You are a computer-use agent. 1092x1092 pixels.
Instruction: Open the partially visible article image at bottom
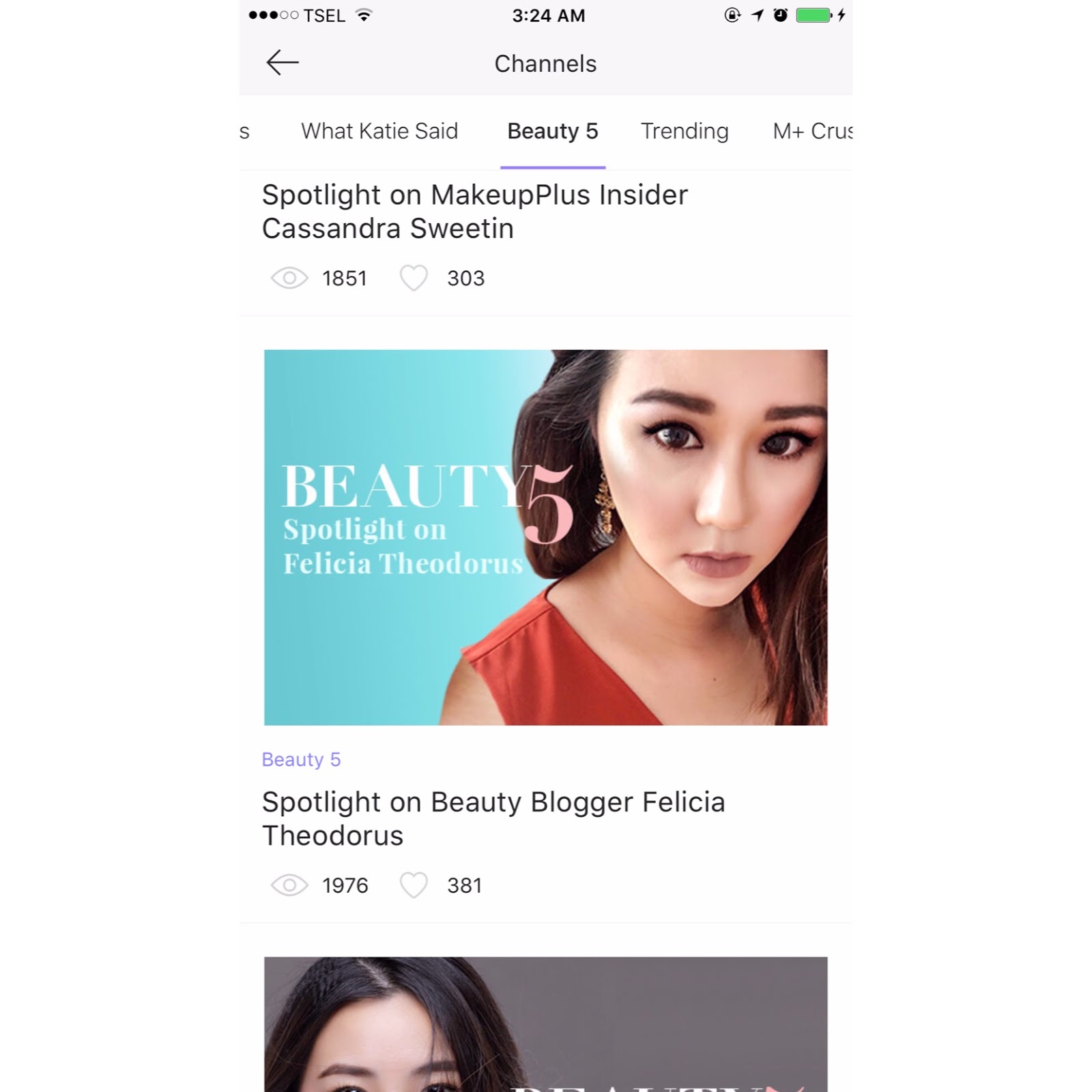545,1024
